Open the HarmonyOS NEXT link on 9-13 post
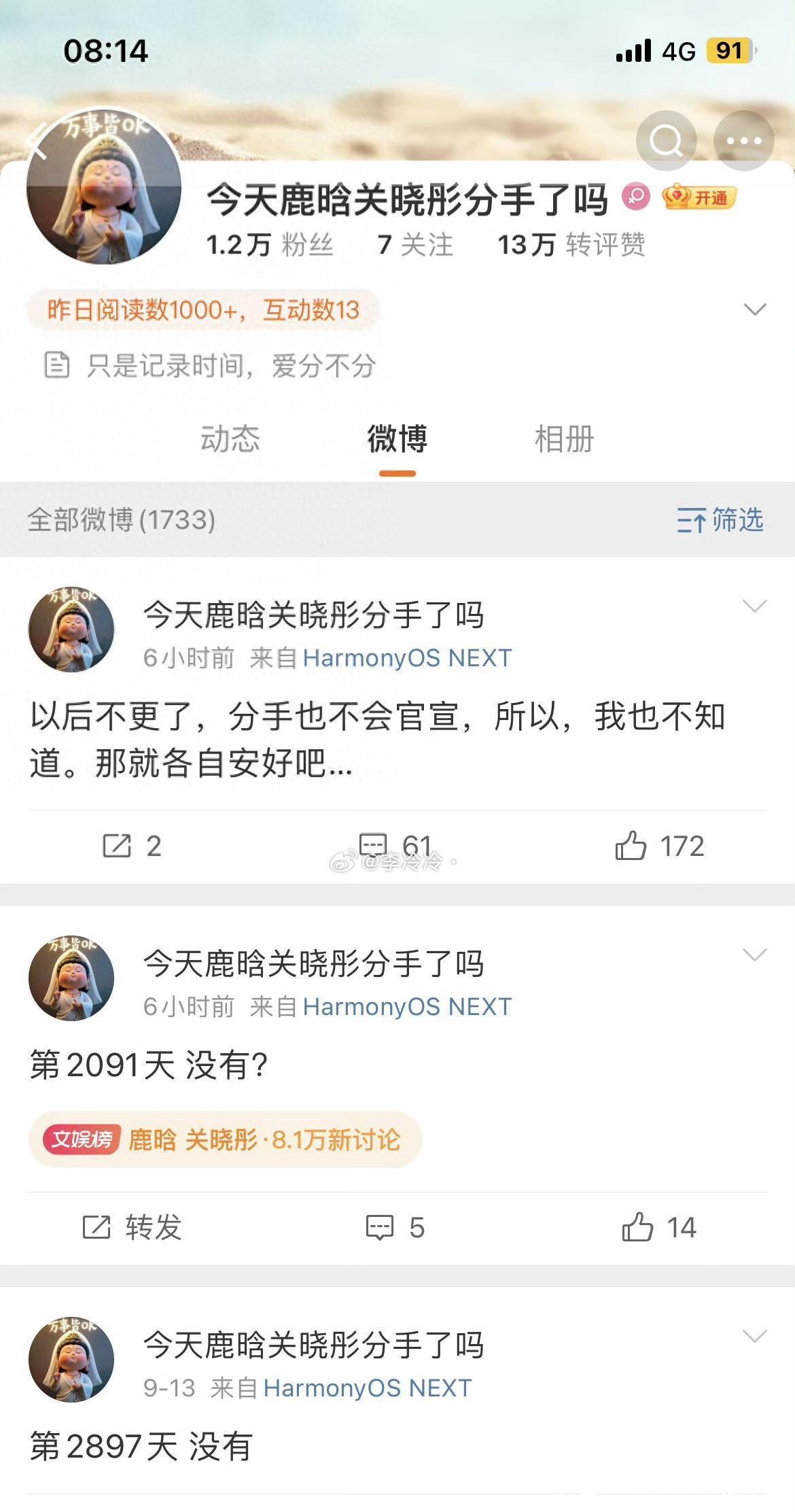 click(x=368, y=1388)
